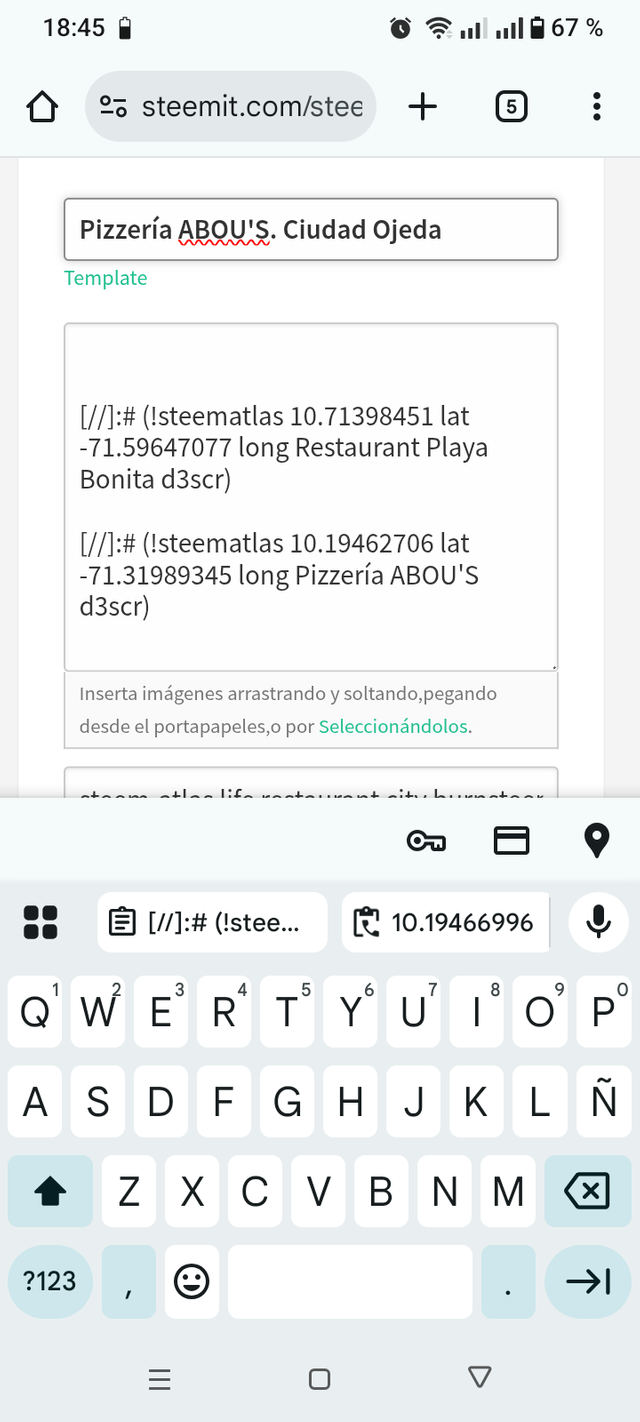Switch keyboard to ?123 symbols layout
This screenshot has height=1422, width=640.
(x=50, y=1281)
